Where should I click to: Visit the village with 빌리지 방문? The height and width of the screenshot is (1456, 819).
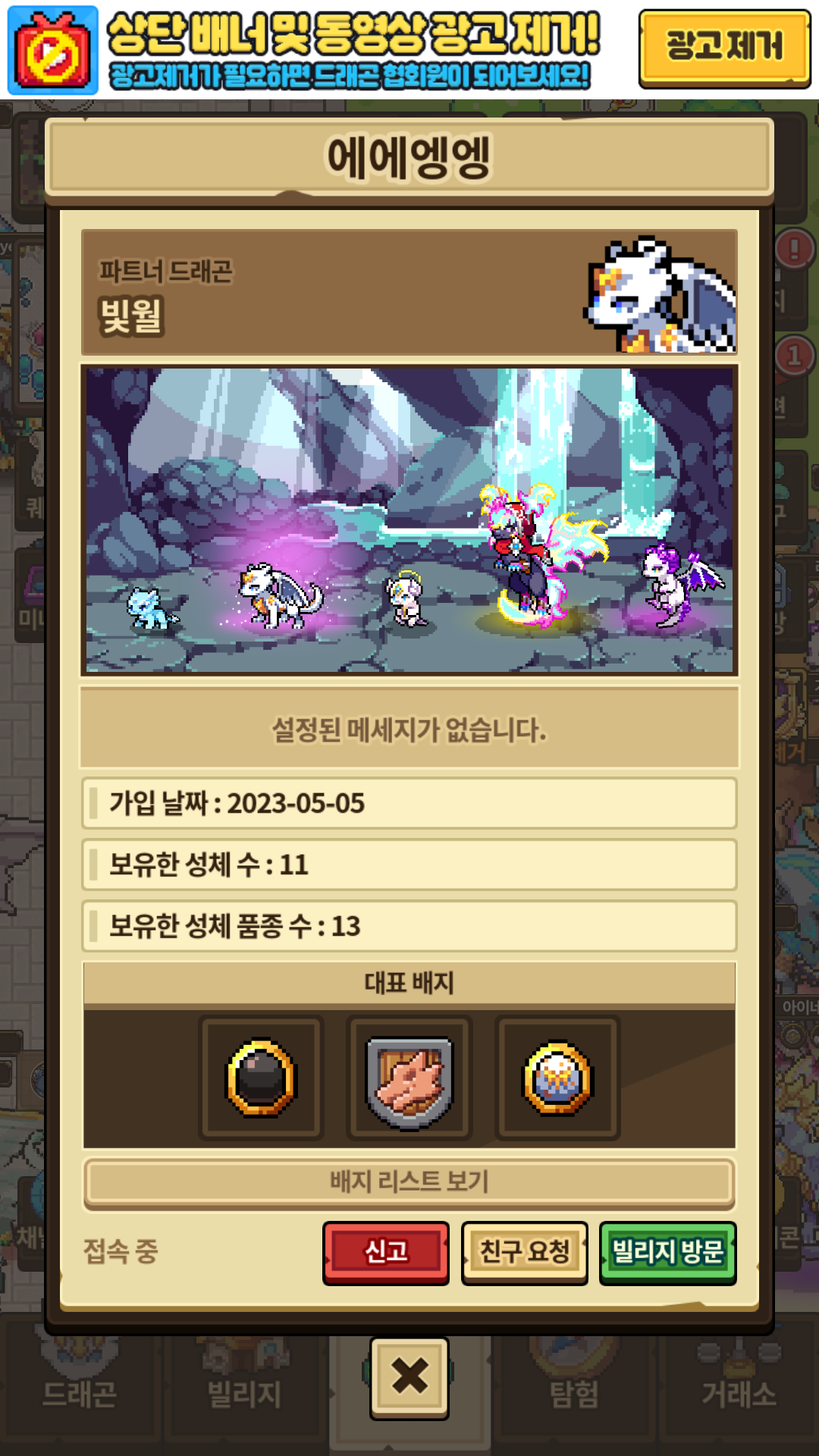667,1252
